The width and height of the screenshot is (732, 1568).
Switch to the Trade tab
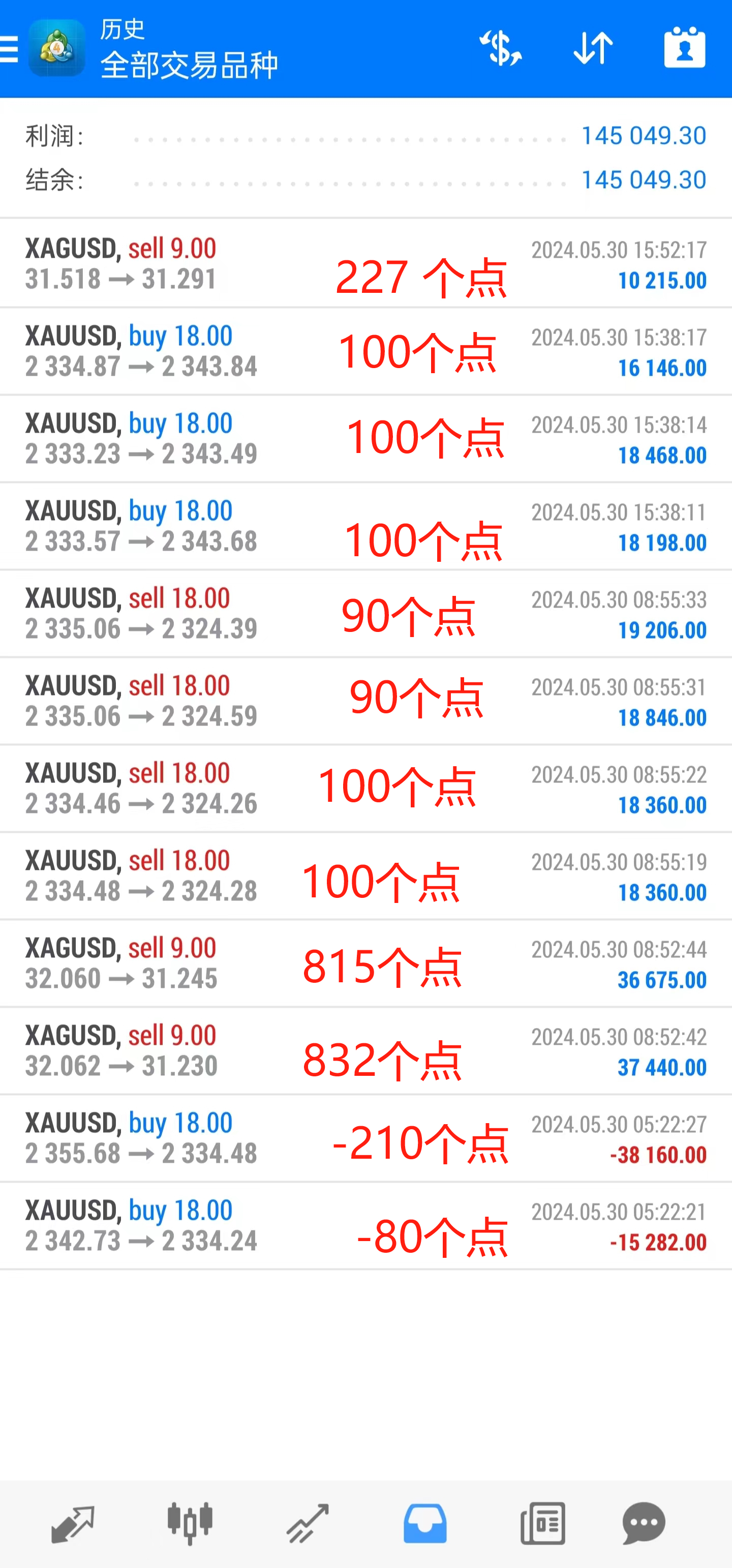[308, 1524]
